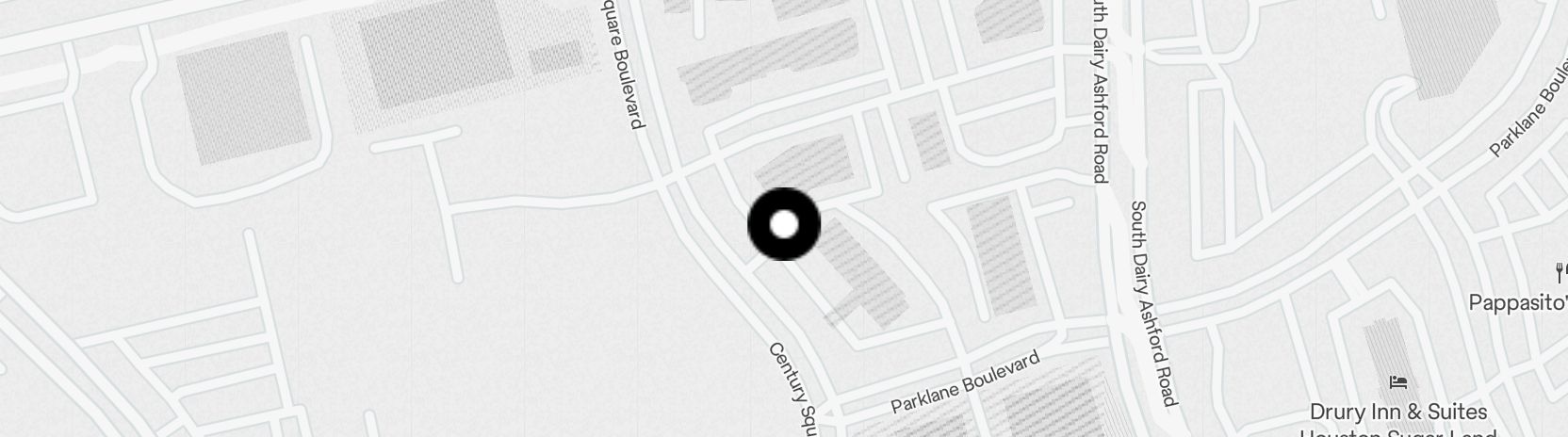Select the Pappasito's restaurant map marker

(x=1560, y=273)
